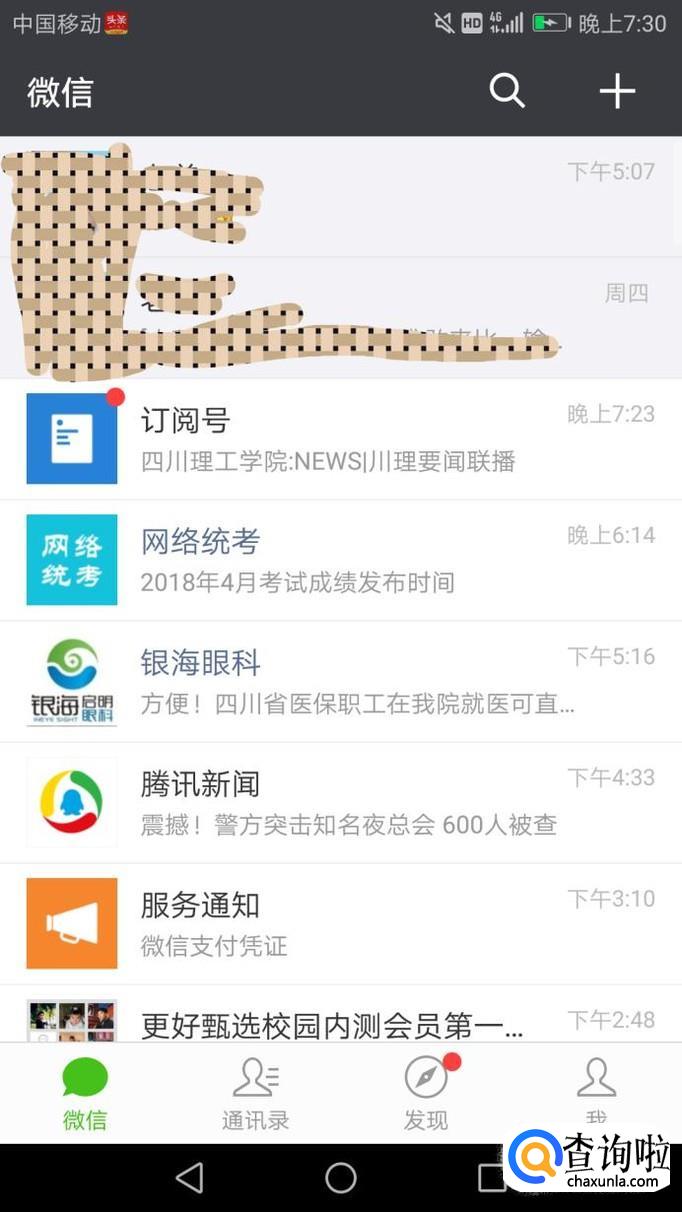Open the 服务通知 conversation
The height and width of the screenshot is (1212, 682).
point(340,923)
